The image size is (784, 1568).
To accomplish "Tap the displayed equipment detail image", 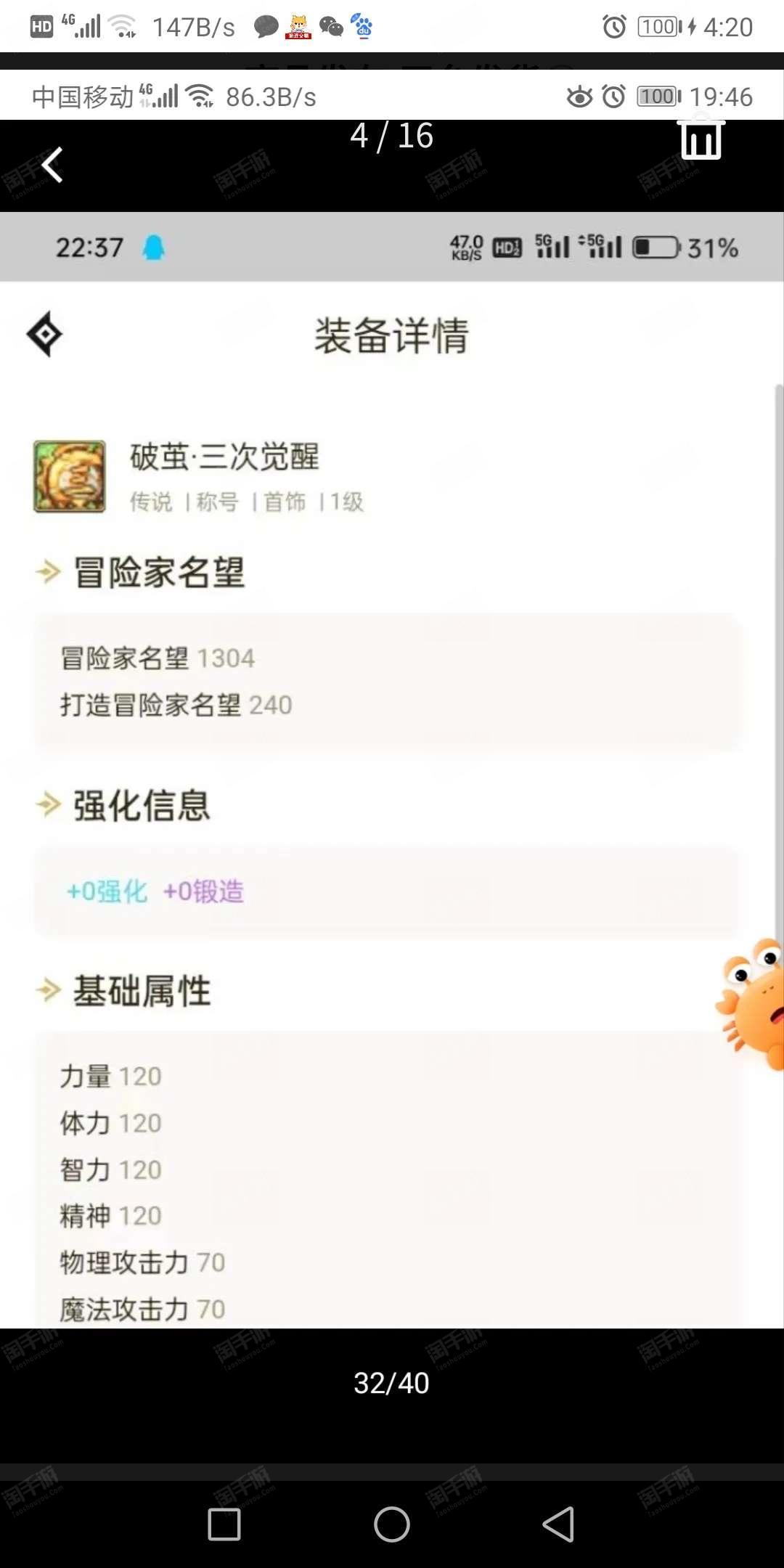I will click(x=392, y=770).
